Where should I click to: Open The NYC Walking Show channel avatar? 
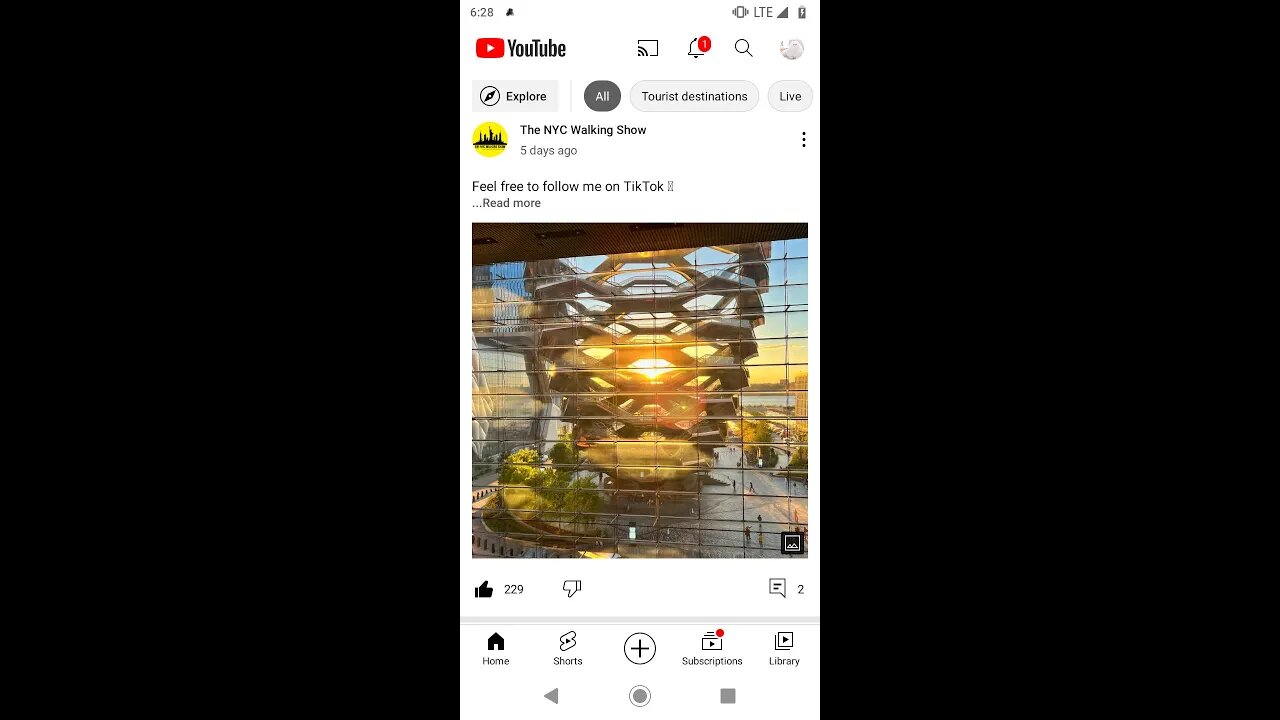(490, 140)
